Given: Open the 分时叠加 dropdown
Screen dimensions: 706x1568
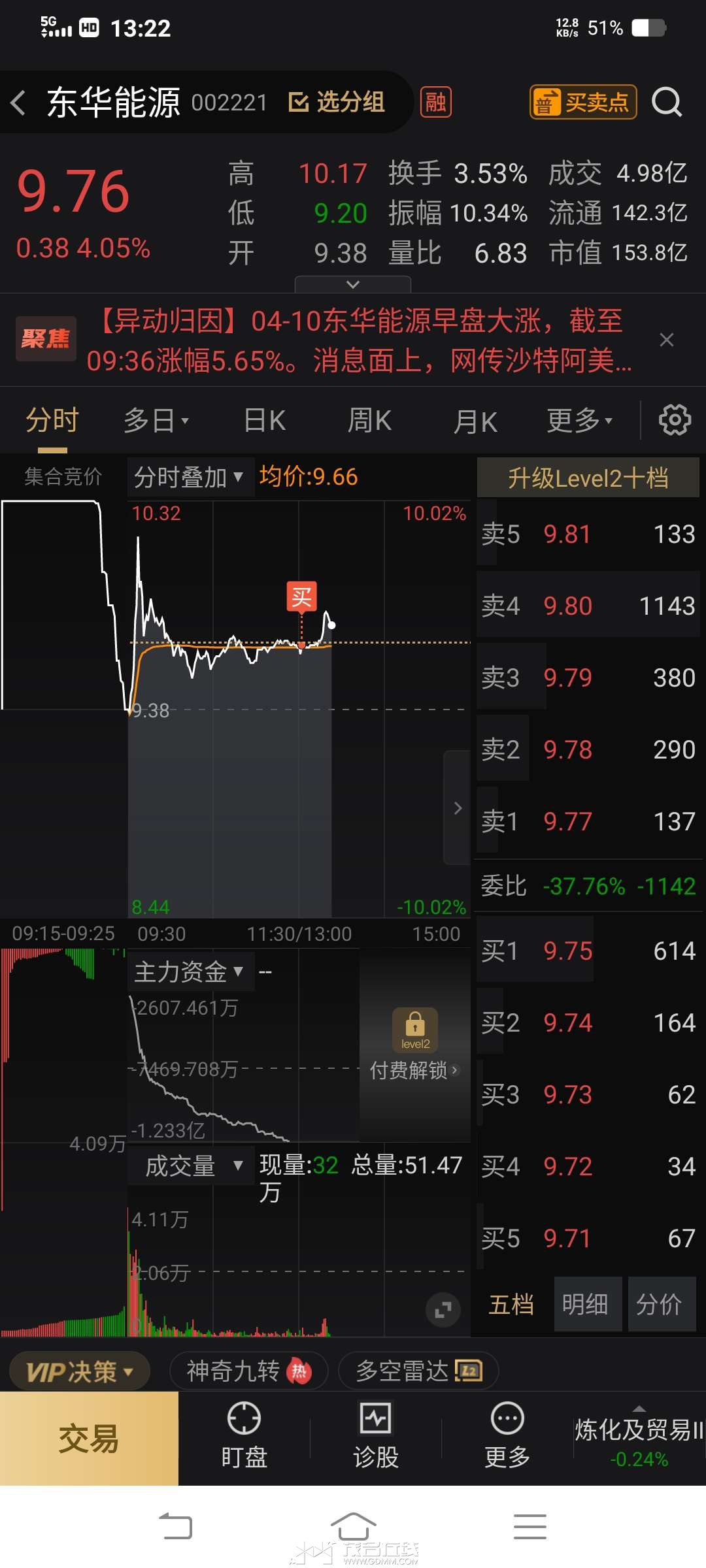Looking at the screenshot, I should tap(190, 478).
